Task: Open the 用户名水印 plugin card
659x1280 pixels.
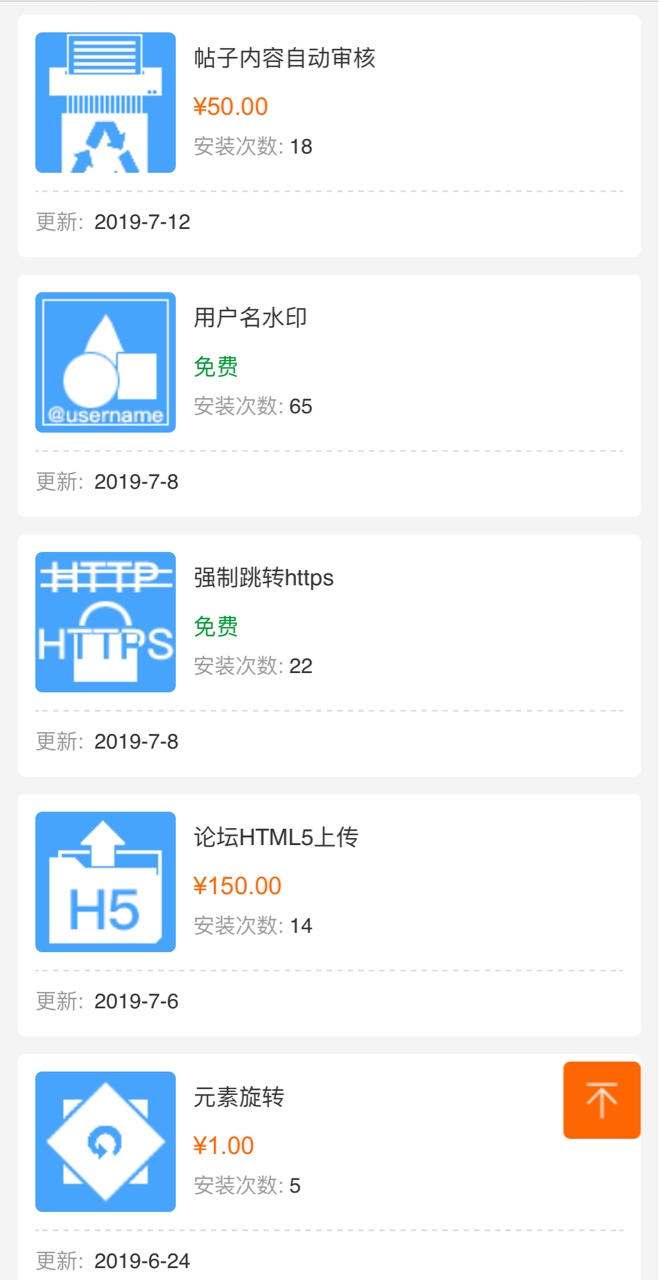Action: 329,396
